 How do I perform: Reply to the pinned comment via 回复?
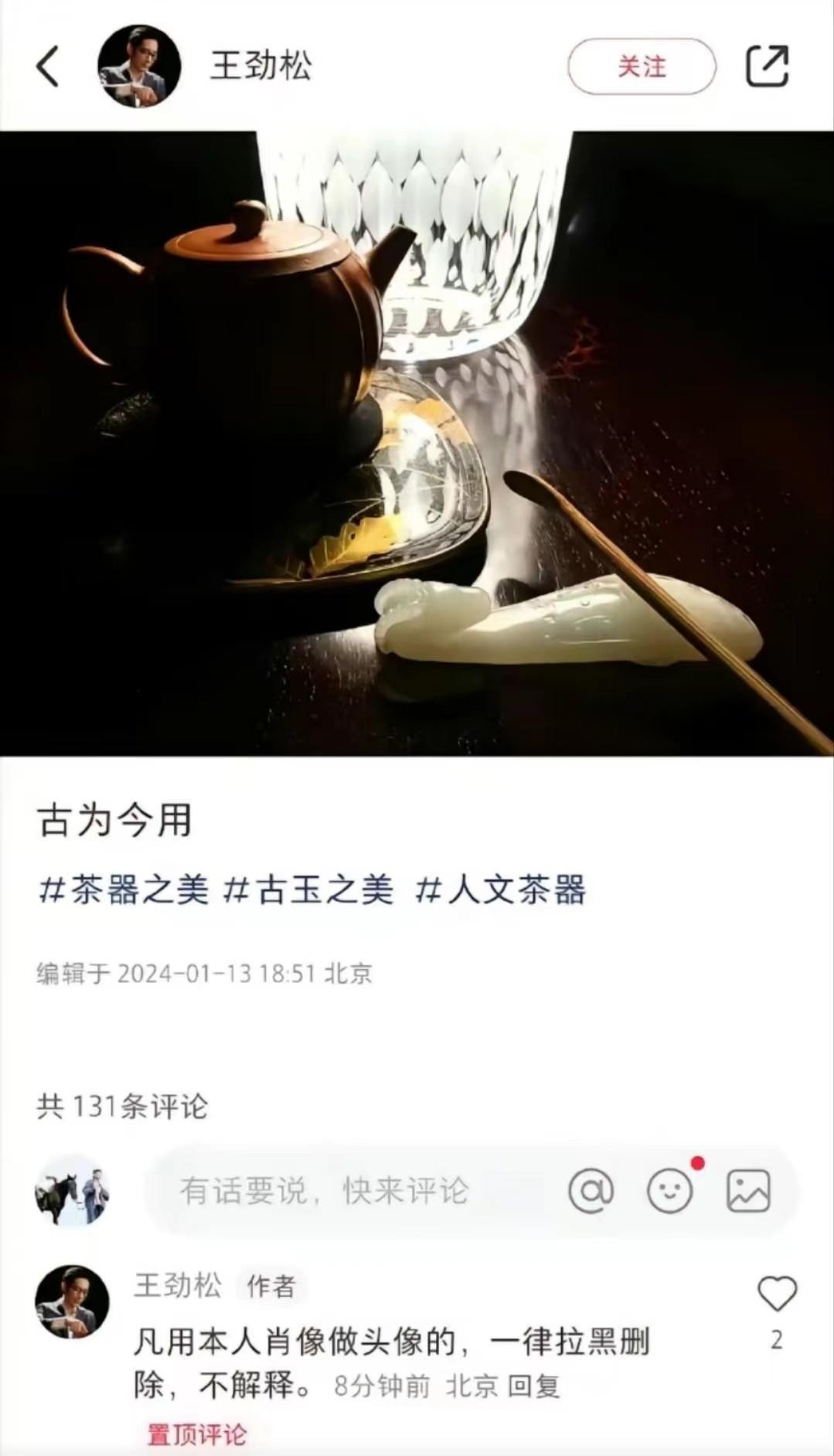534,1386
